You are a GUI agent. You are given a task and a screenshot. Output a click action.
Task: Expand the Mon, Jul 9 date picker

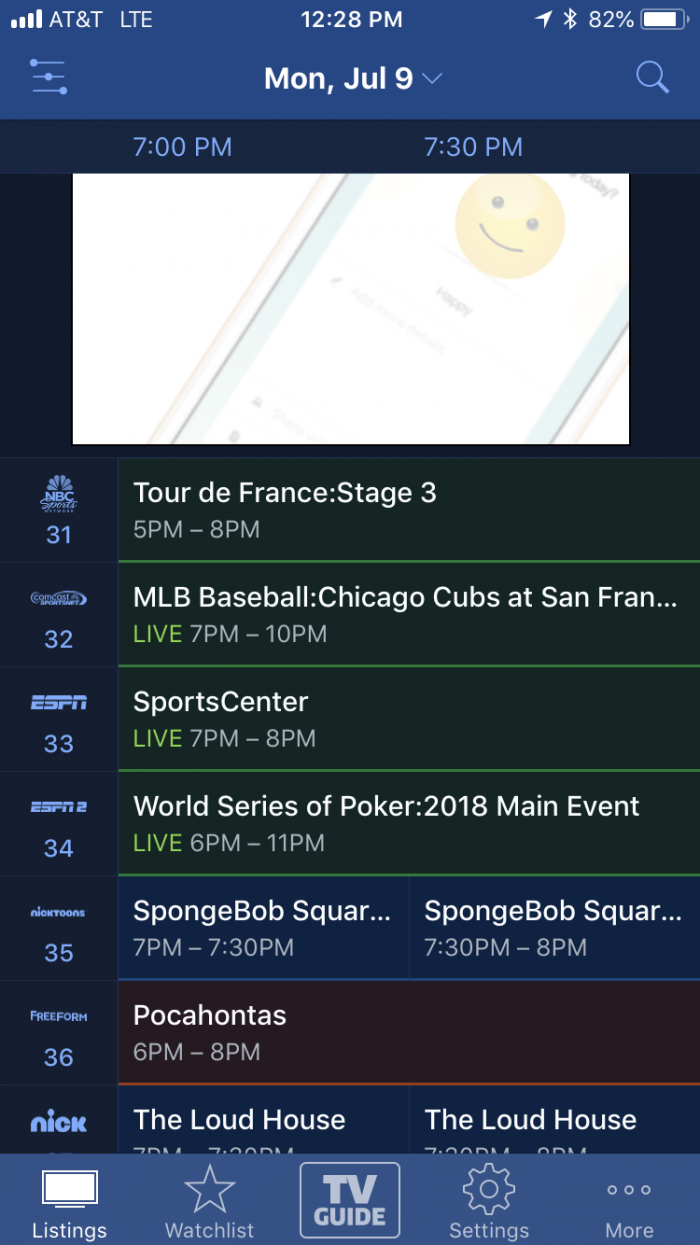[x=353, y=79]
